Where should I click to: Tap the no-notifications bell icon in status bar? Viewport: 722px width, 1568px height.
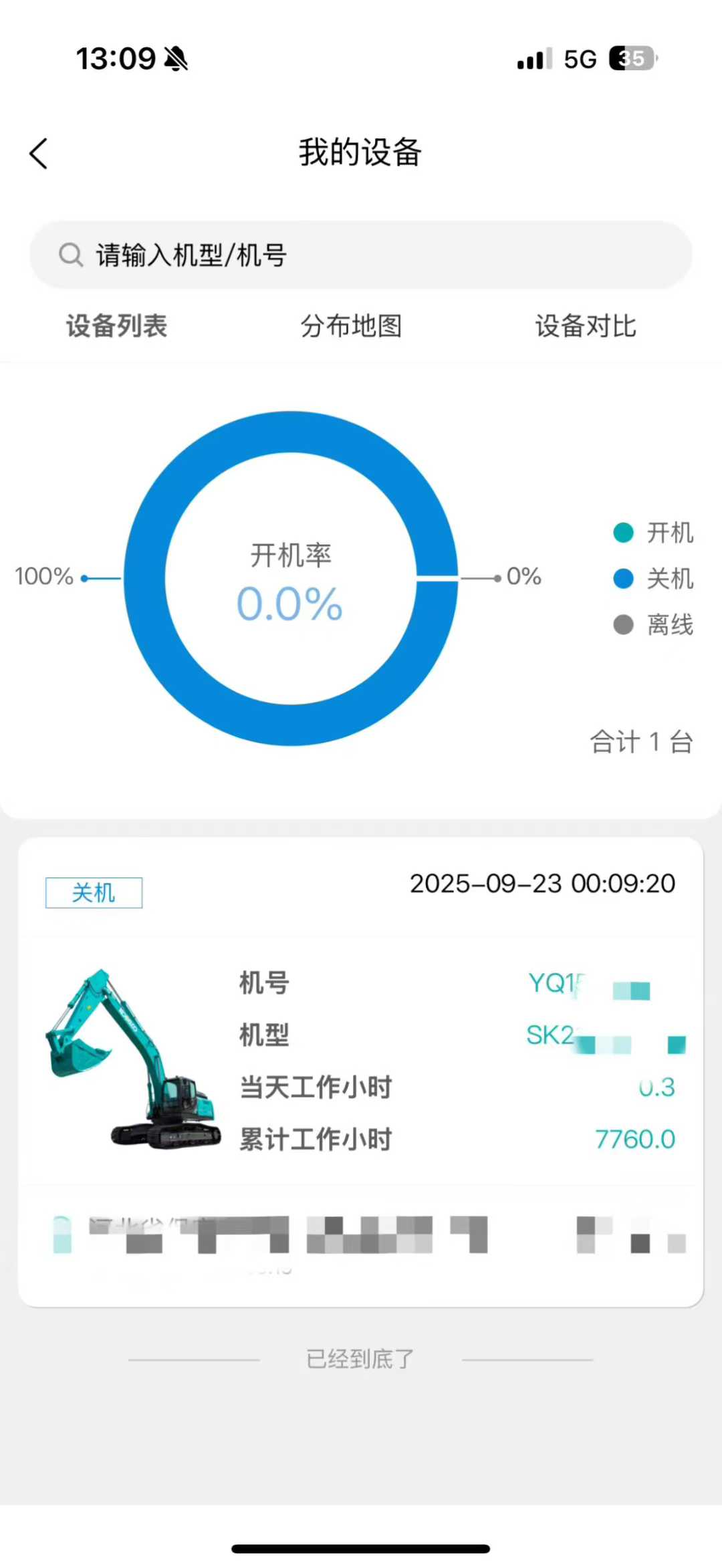175,59
